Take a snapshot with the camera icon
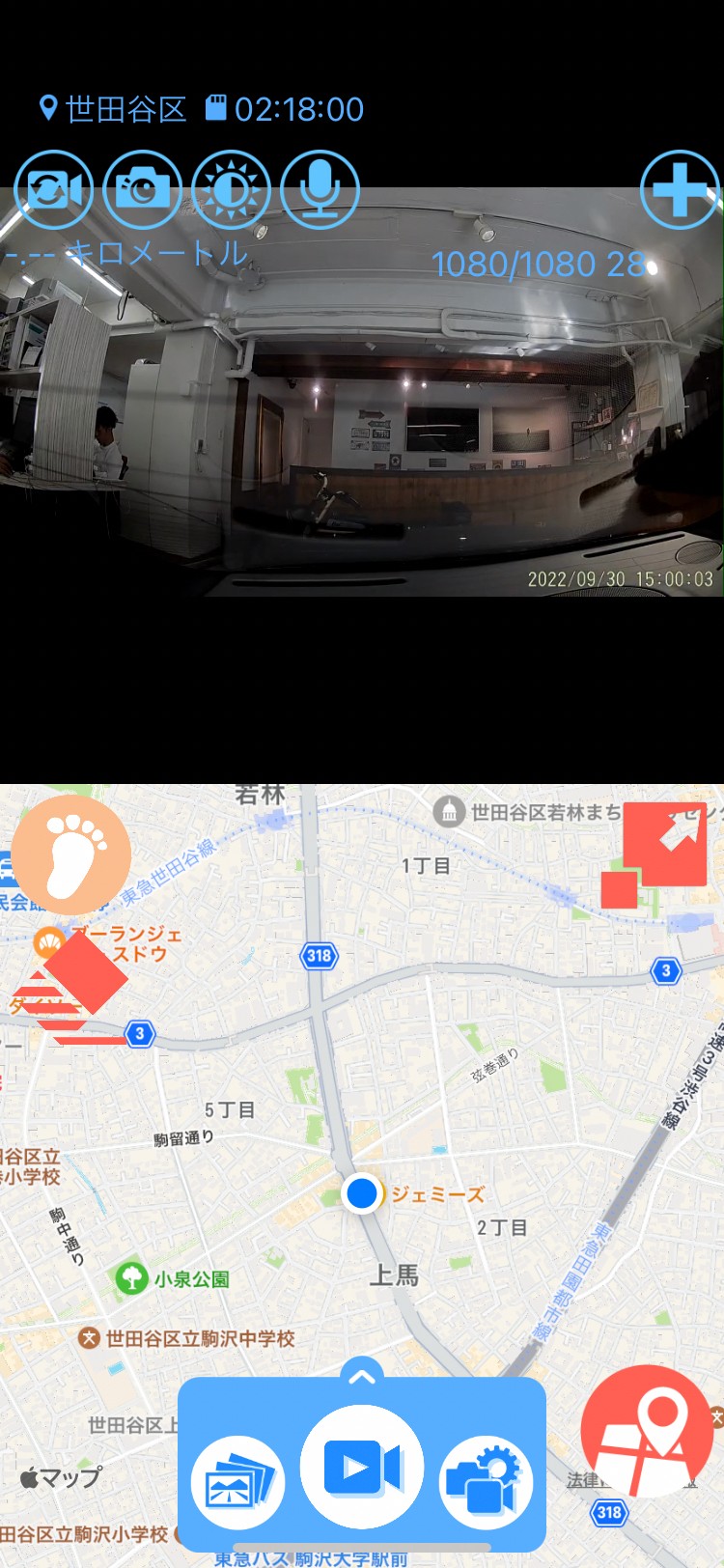The height and width of the screenshot is (1568, 724). (142, 189)
